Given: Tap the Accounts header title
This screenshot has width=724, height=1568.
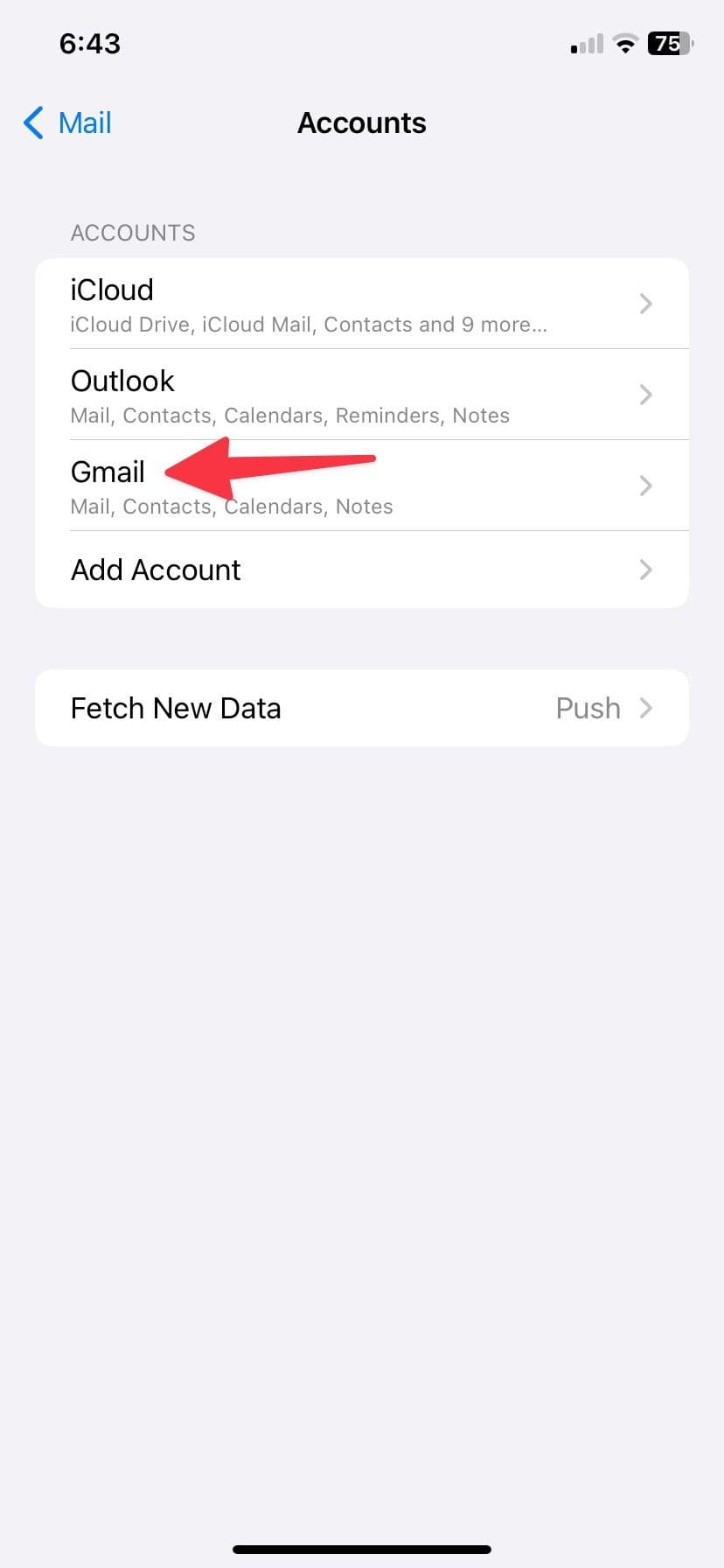Looking at the screenshot, I should [362, 122].
